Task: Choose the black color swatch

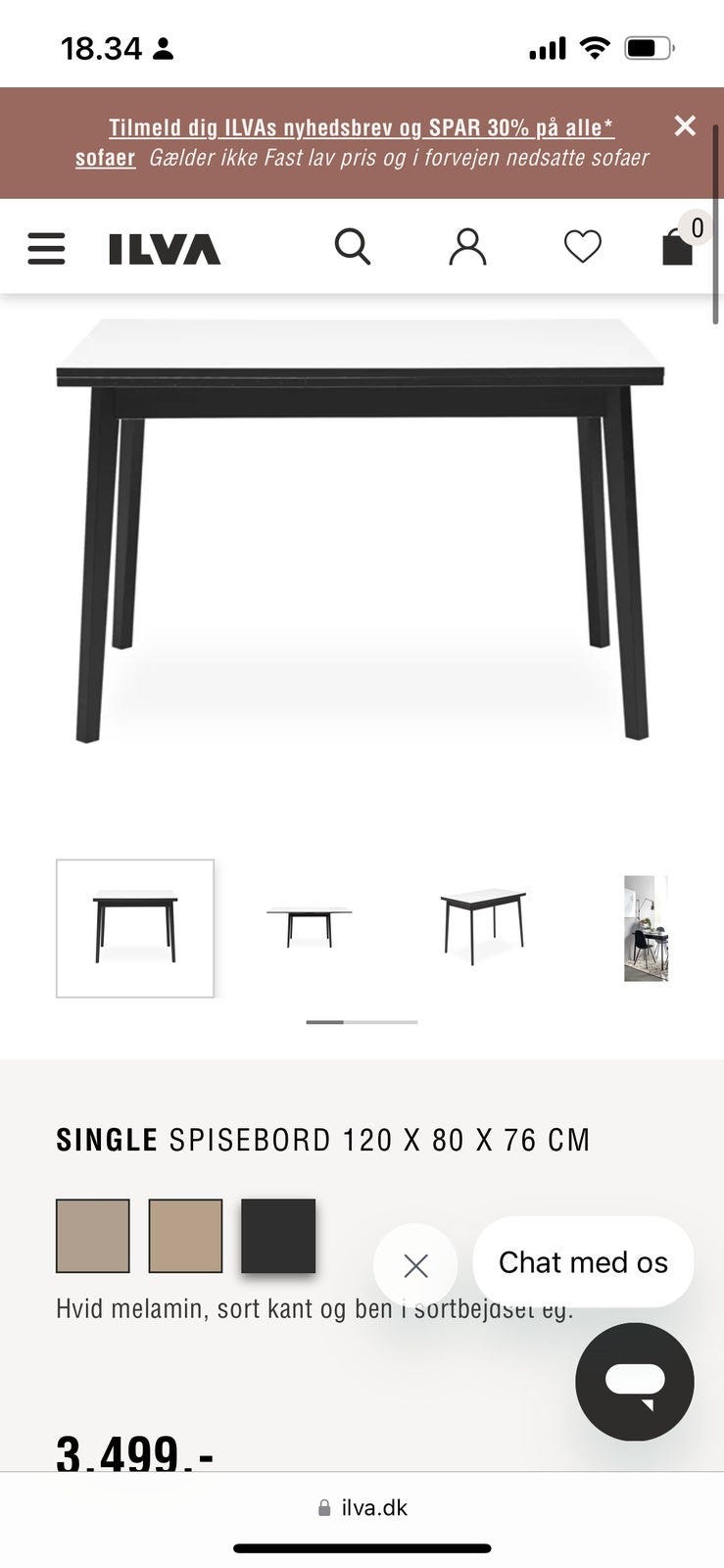Action: point(278,1236)
